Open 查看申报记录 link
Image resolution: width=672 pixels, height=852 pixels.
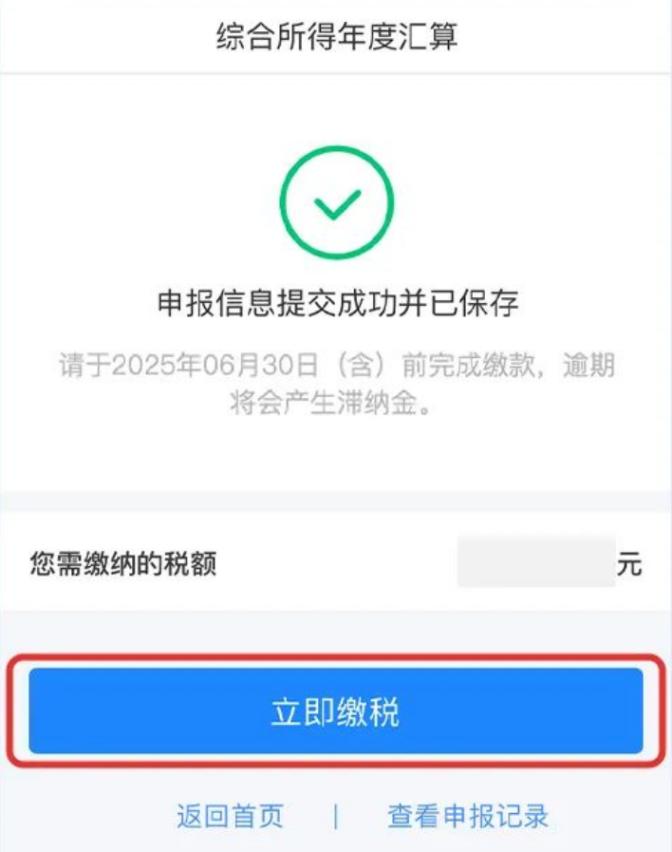click(468, 816)
